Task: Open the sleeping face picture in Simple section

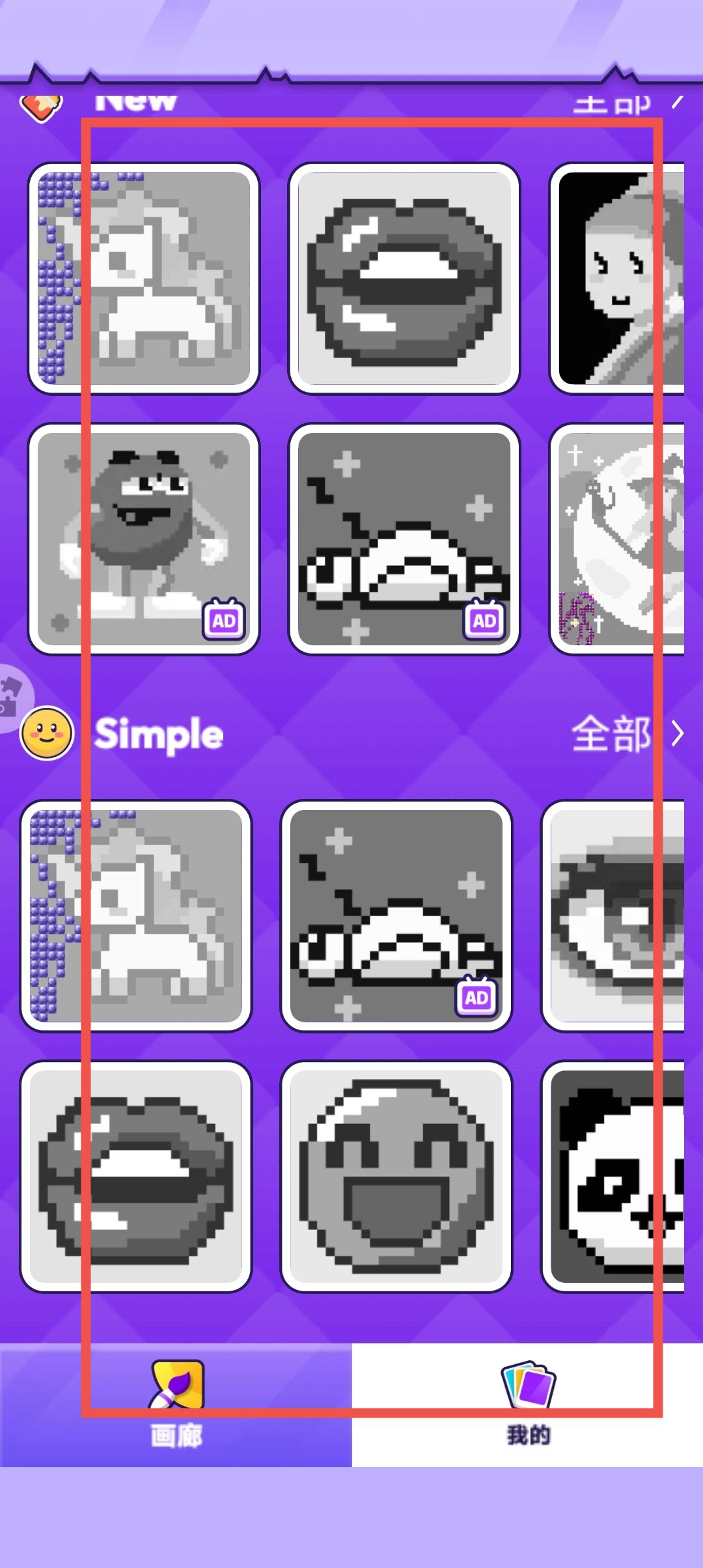Action: point(396,916)
